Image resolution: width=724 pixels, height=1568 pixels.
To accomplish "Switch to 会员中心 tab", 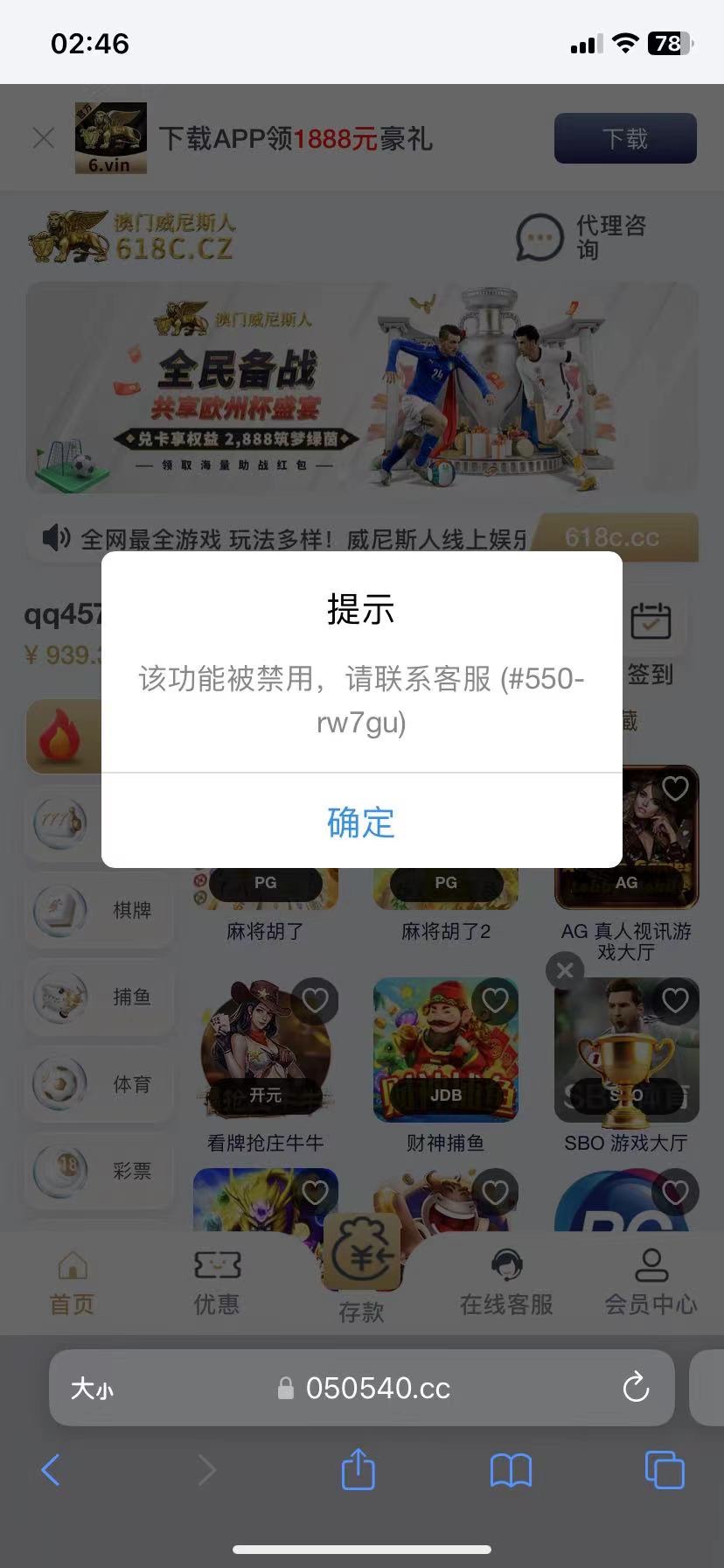I will tap(651, 1283).
